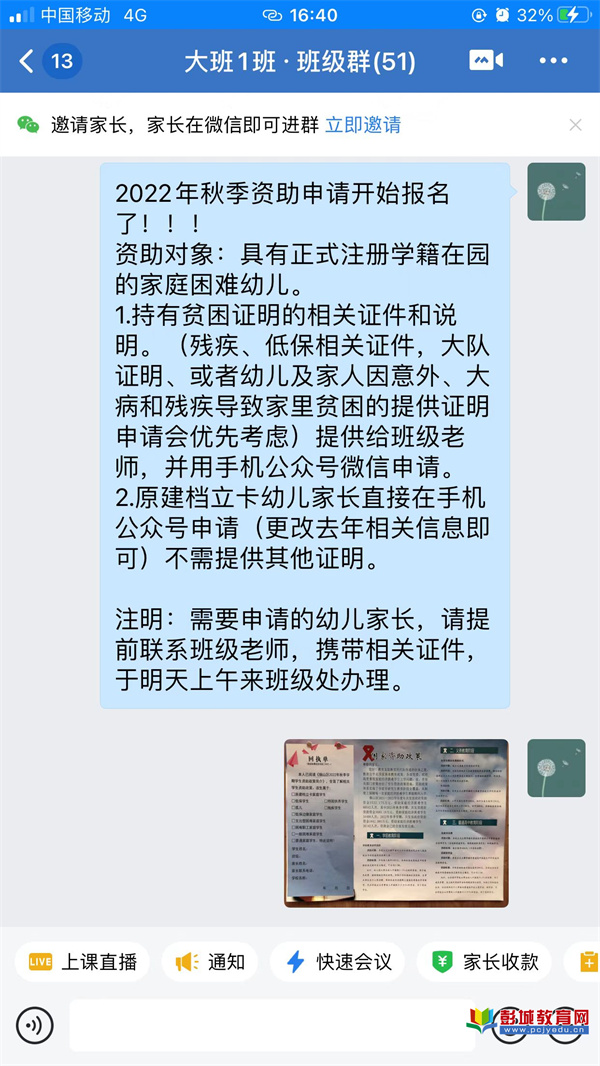The image size is (600, 1066).
Task: Tap 立即邀请 to invite parents
Action: click(363, 125)
